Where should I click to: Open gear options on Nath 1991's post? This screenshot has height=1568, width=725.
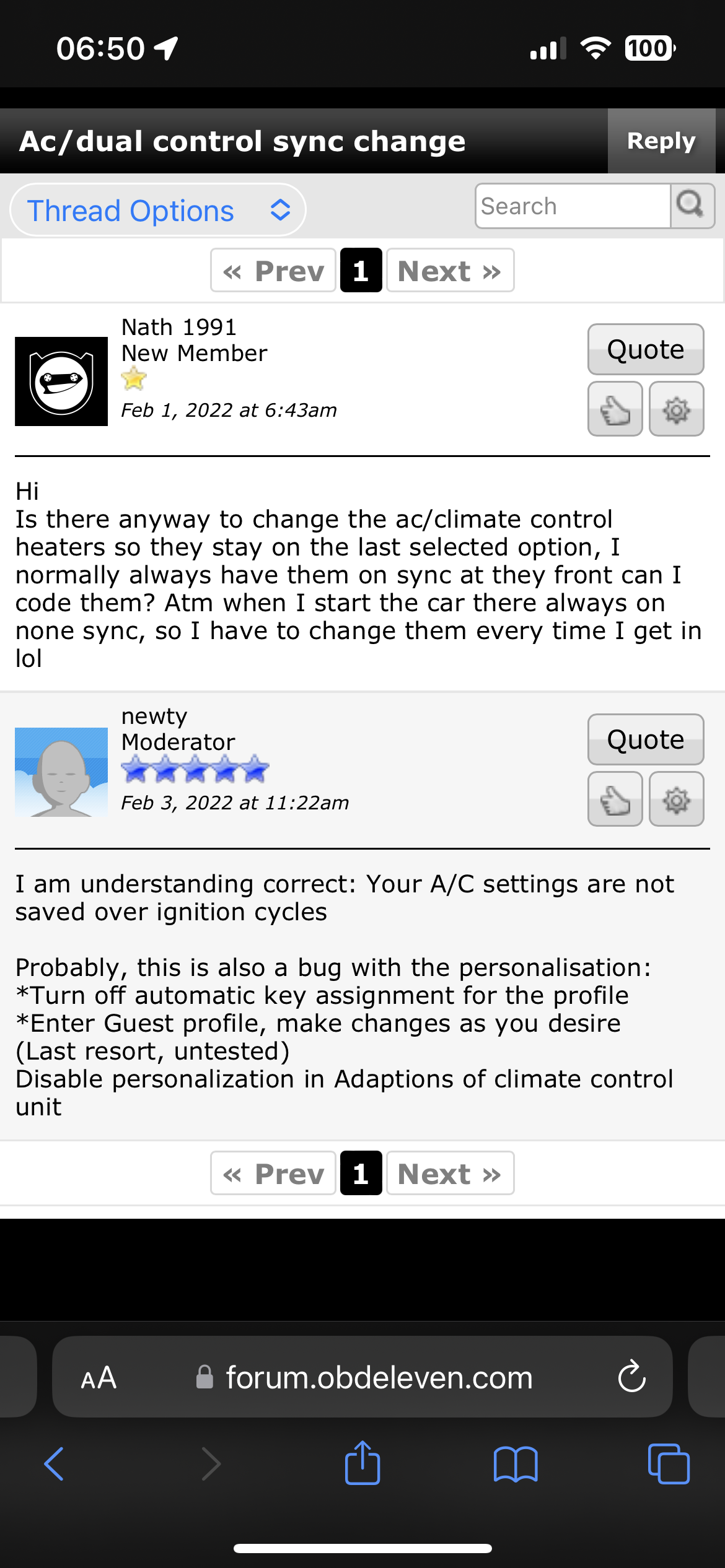tap(676, 409)
